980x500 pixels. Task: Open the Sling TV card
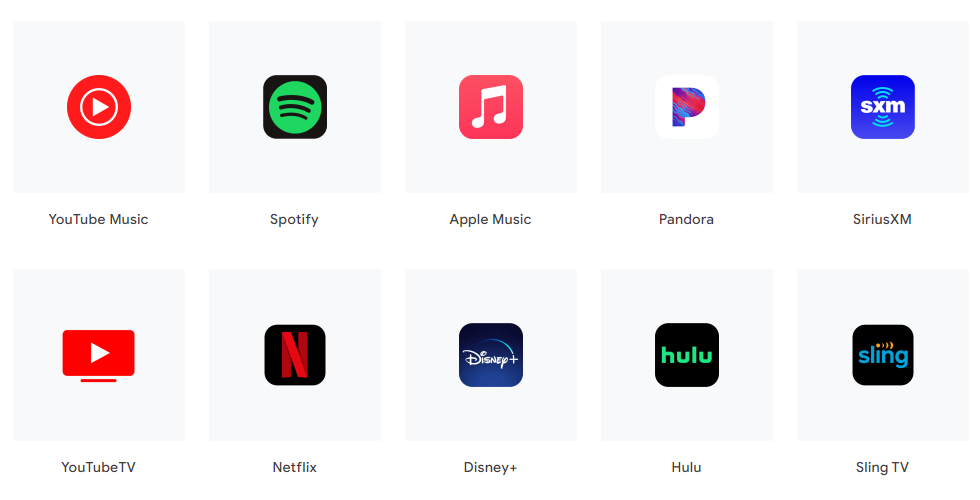pyautogui.click(x=883, y=355)
